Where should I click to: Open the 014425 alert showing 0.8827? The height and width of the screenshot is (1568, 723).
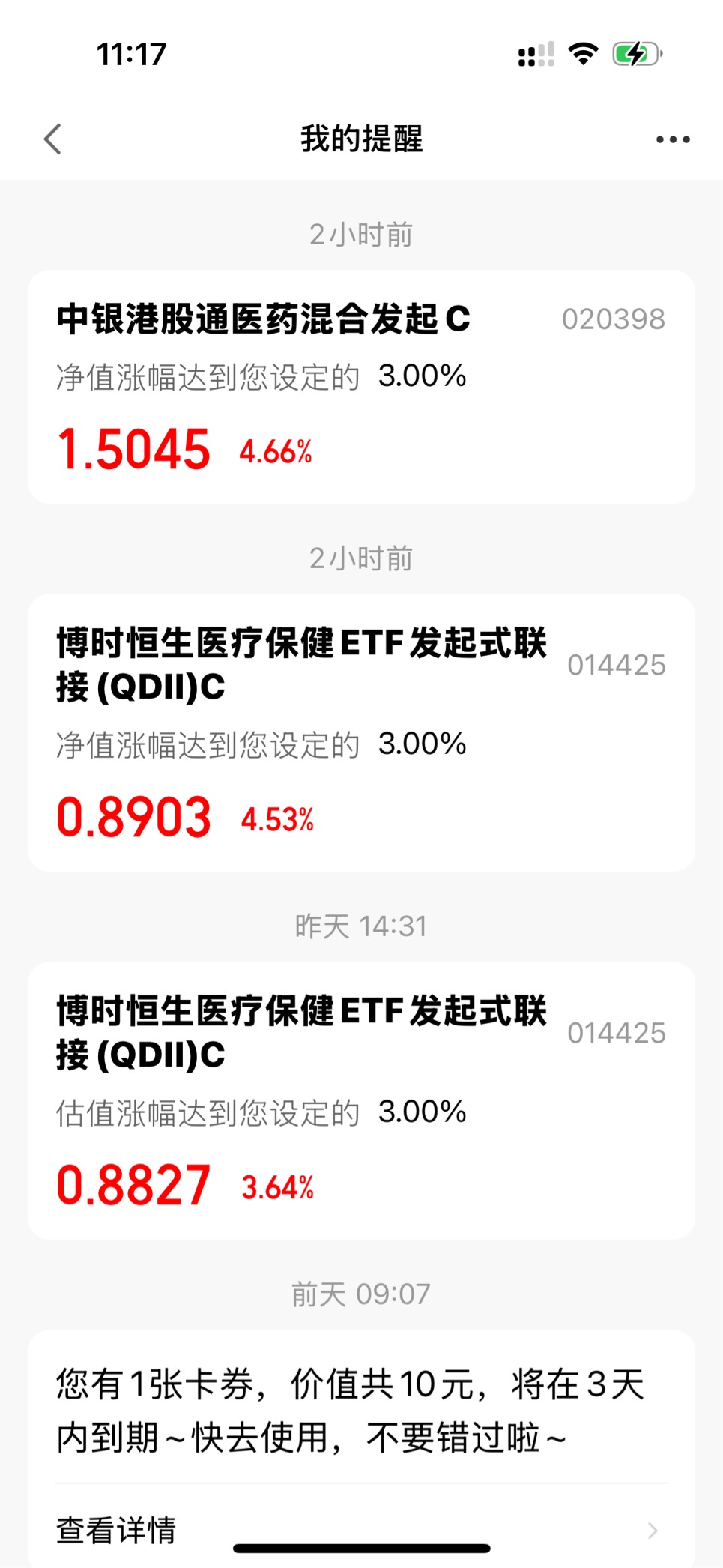point(361,1101)
